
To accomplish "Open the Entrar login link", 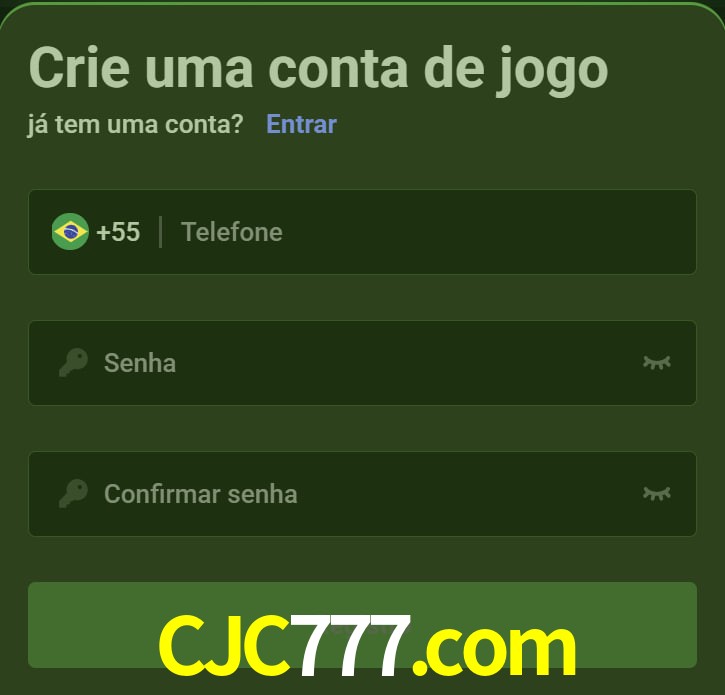I will coord(301,124).
